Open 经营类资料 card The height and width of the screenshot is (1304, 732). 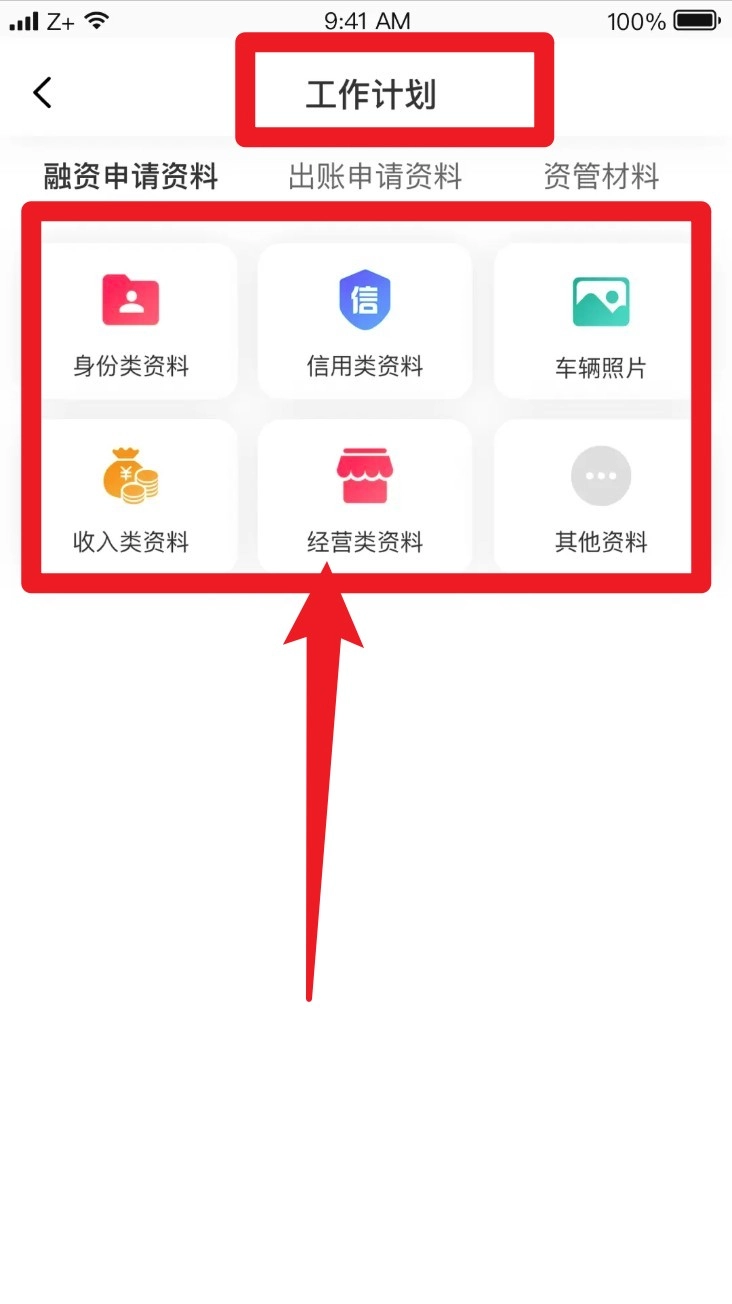[365, 497]
